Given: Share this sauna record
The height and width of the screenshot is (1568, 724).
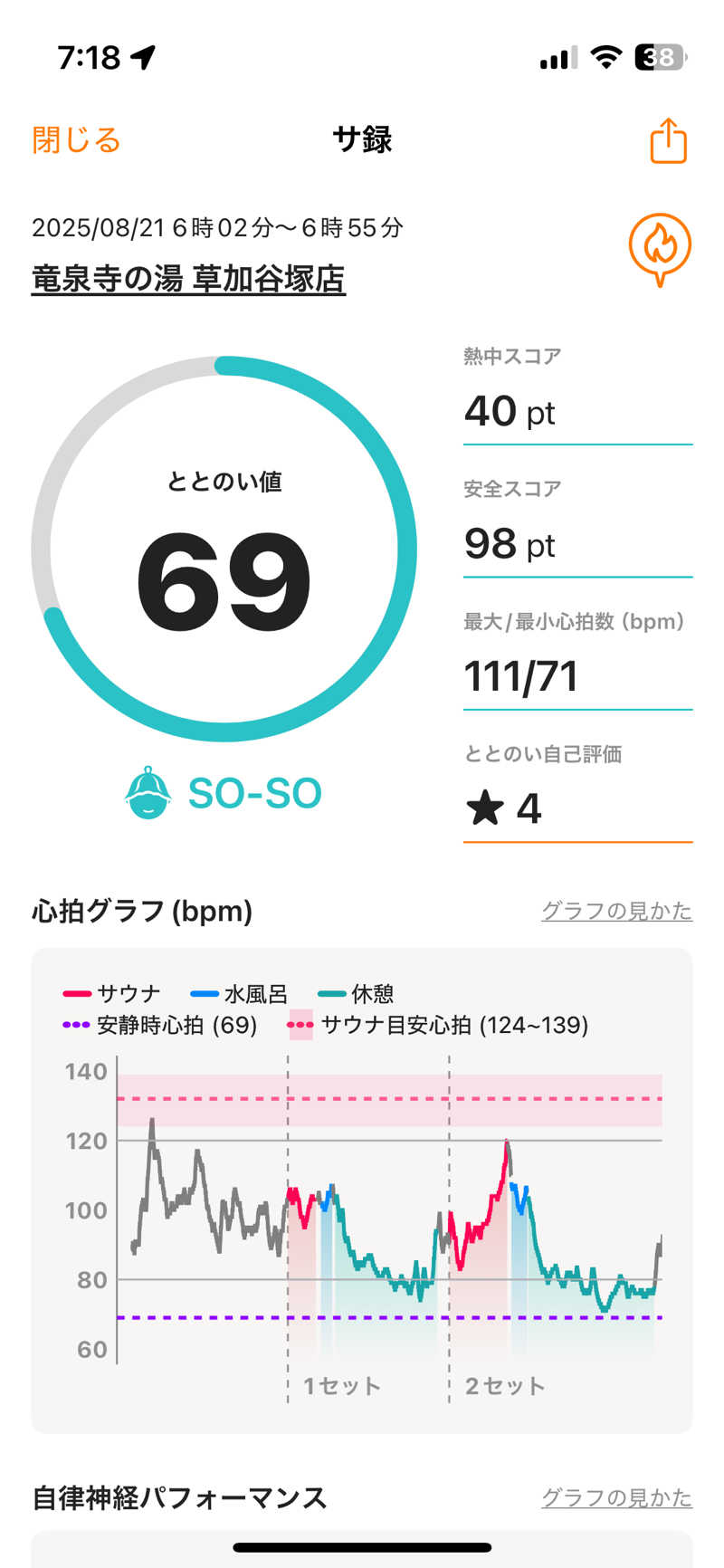Looking at the screenshot, I should pos(668,141).
